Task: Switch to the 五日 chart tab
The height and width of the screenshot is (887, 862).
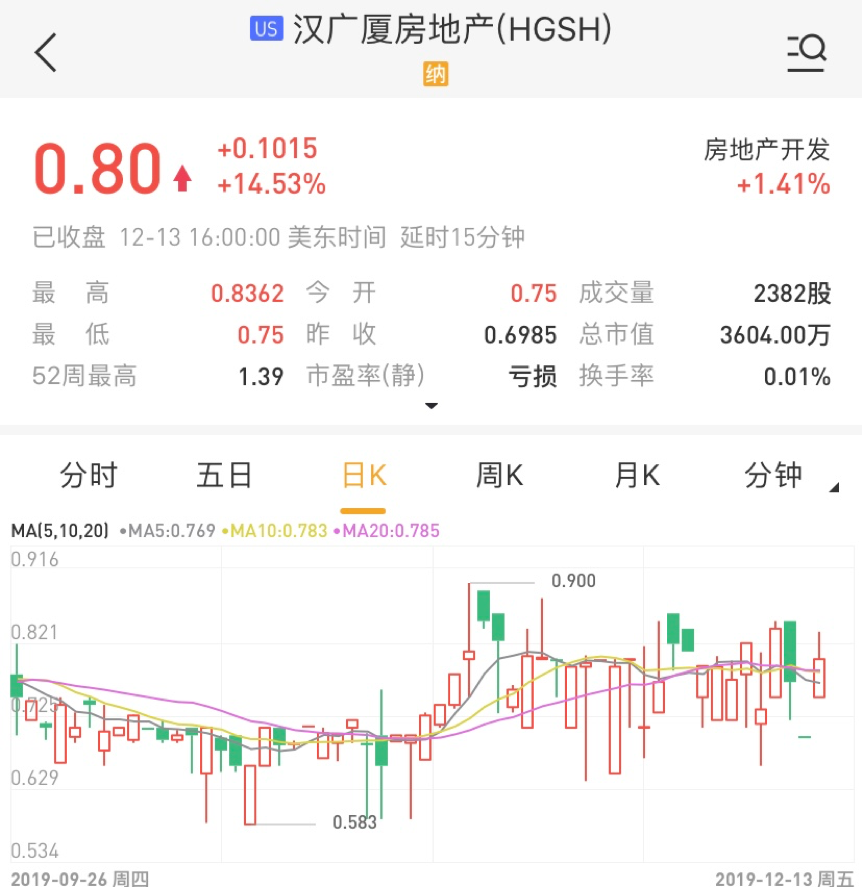Action: [x=225, y=475]
